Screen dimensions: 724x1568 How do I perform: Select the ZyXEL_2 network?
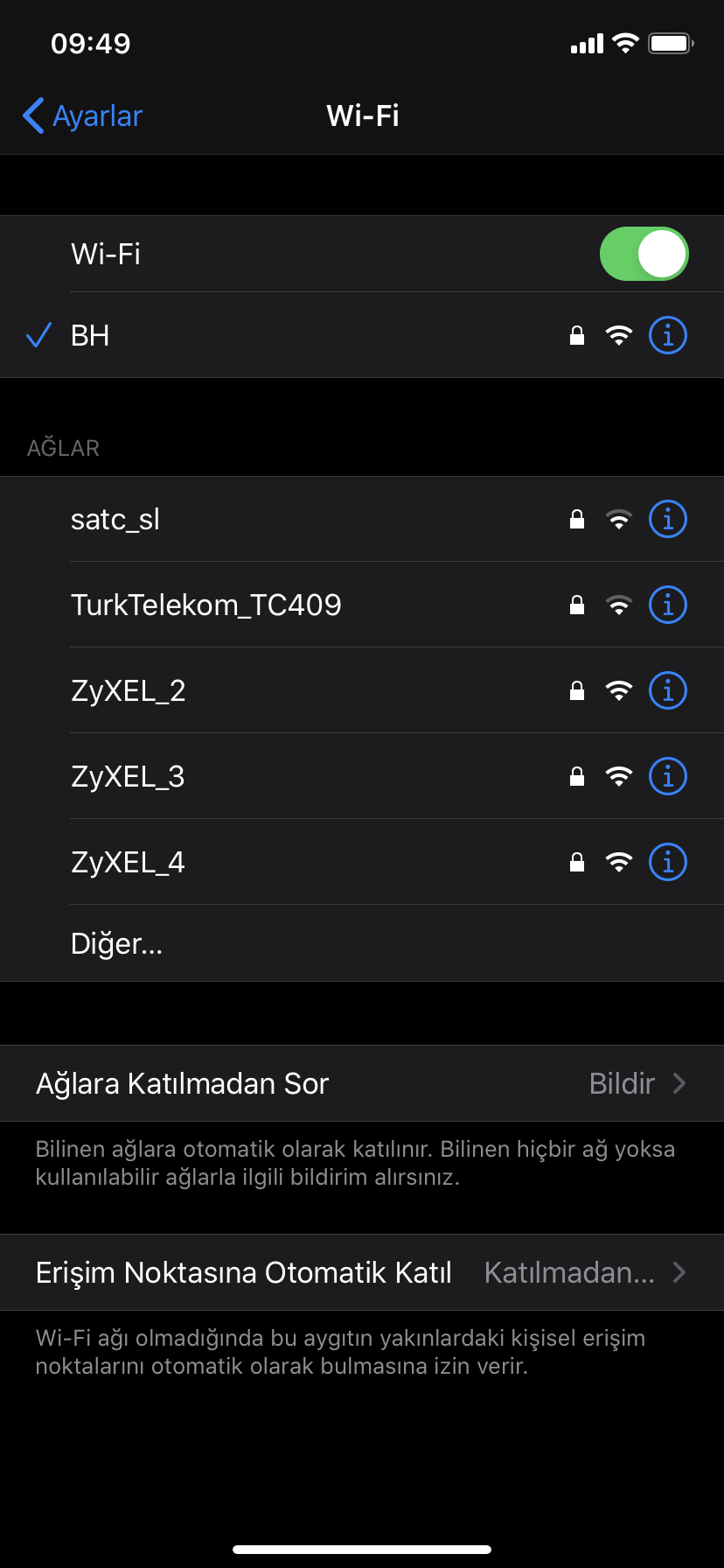tap(362, 690)
